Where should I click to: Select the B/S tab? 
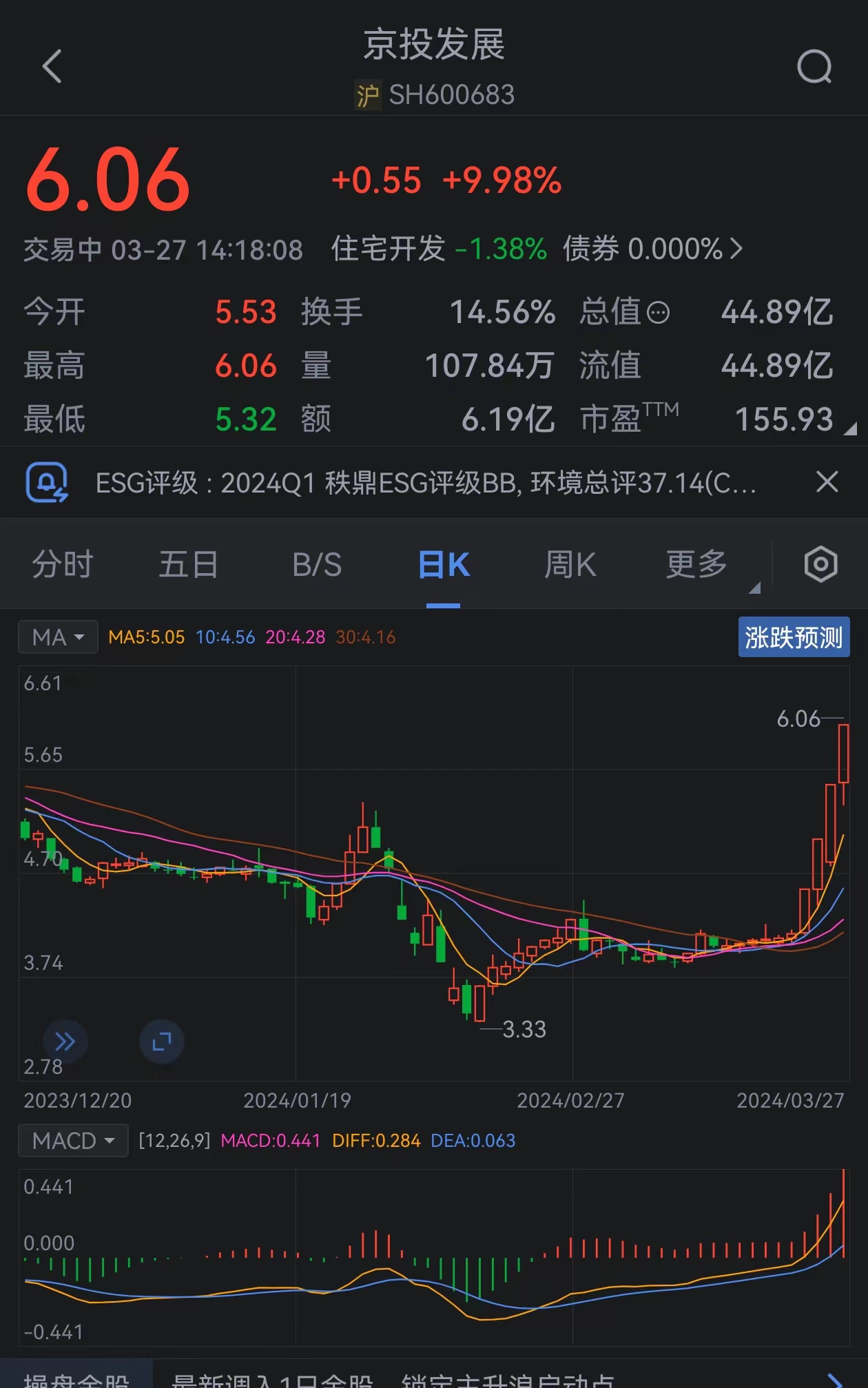[317, 565]
